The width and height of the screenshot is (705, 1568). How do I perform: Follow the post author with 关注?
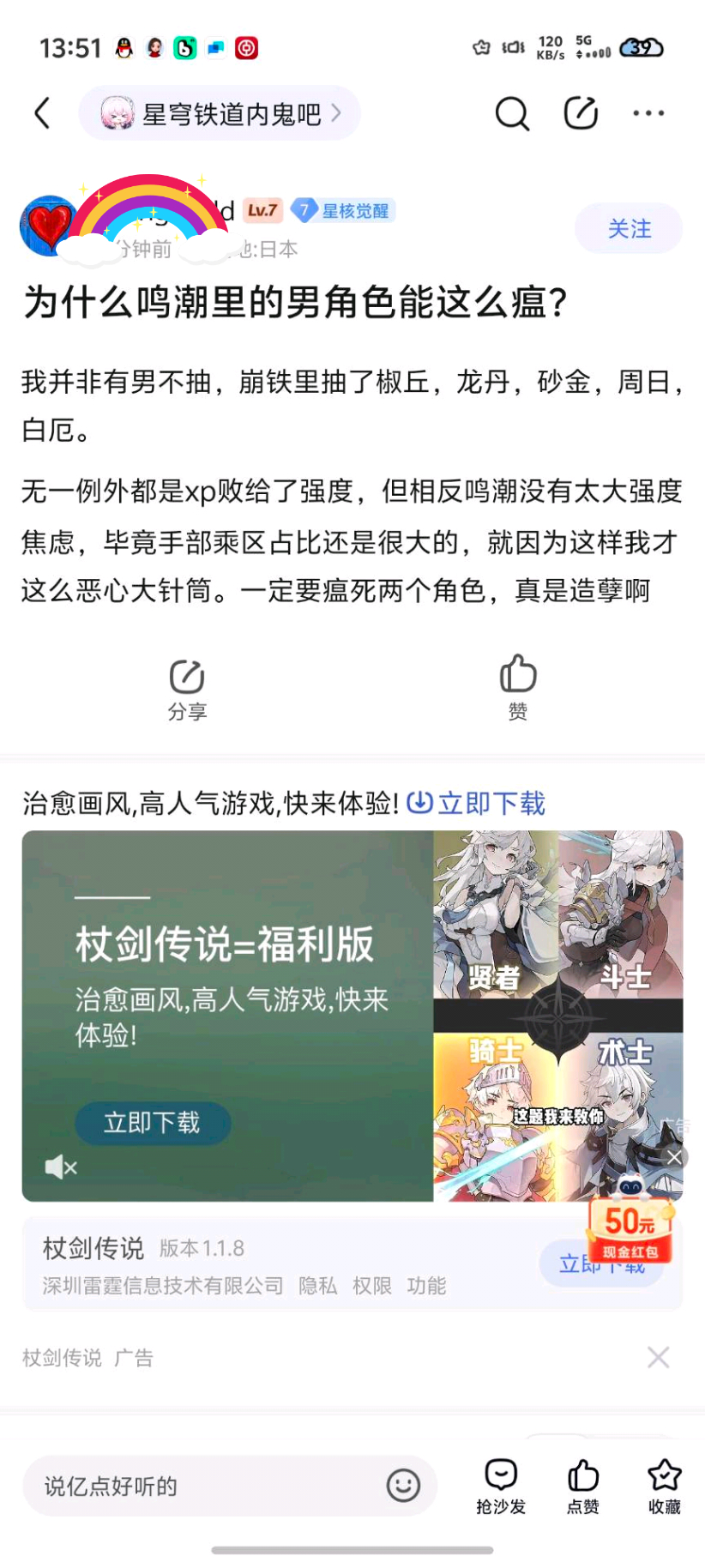coord(629,229)
